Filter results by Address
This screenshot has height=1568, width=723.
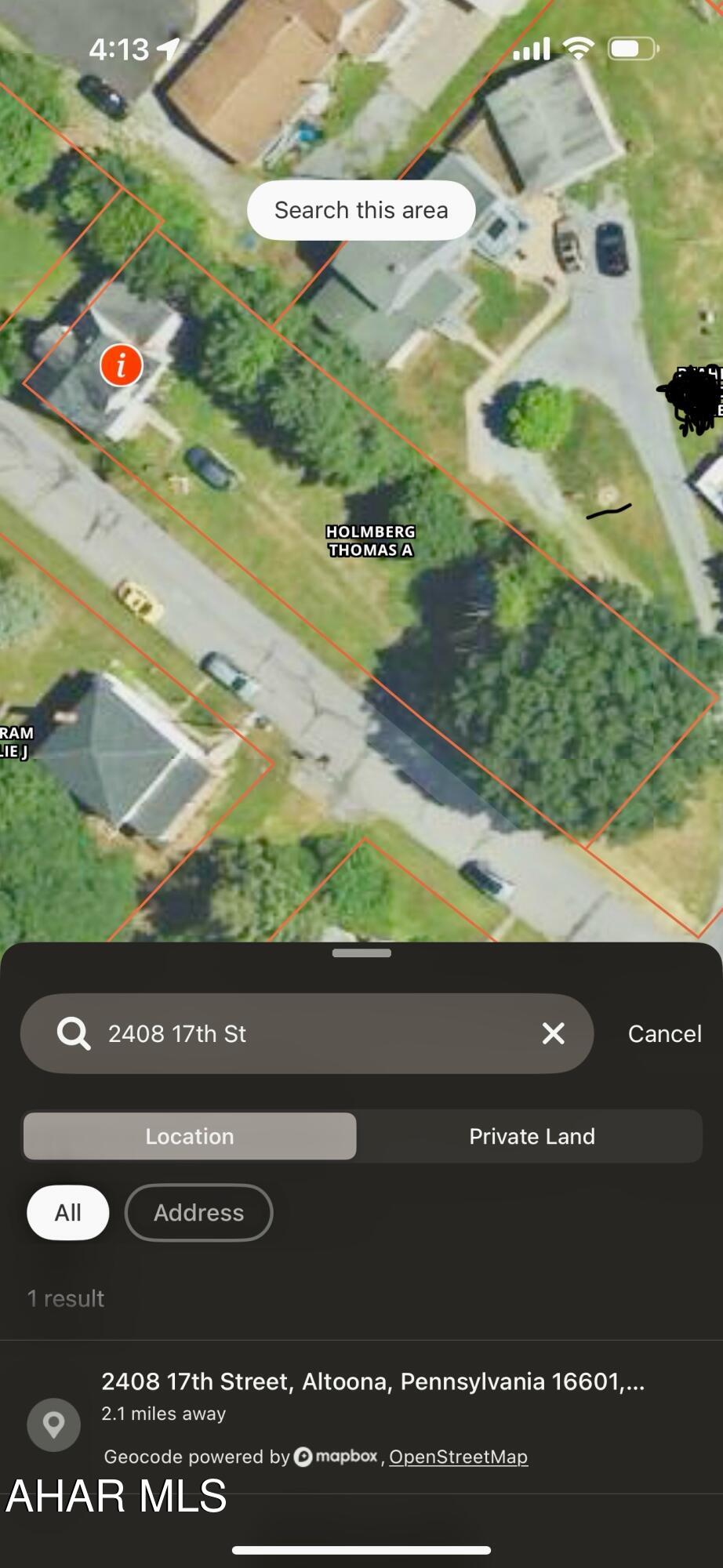point(198,1213)
